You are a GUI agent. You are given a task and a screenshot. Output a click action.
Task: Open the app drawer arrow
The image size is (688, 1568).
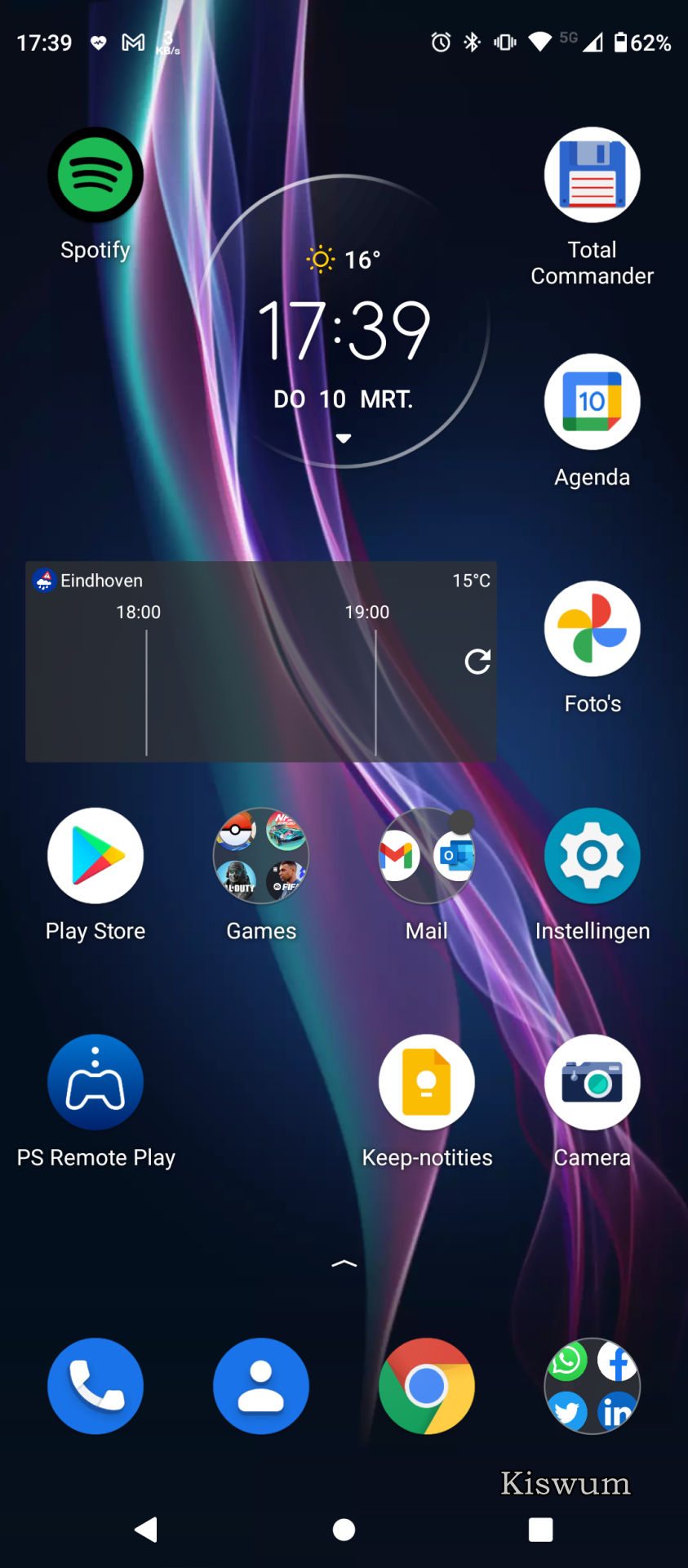(x=344, y=1263)
